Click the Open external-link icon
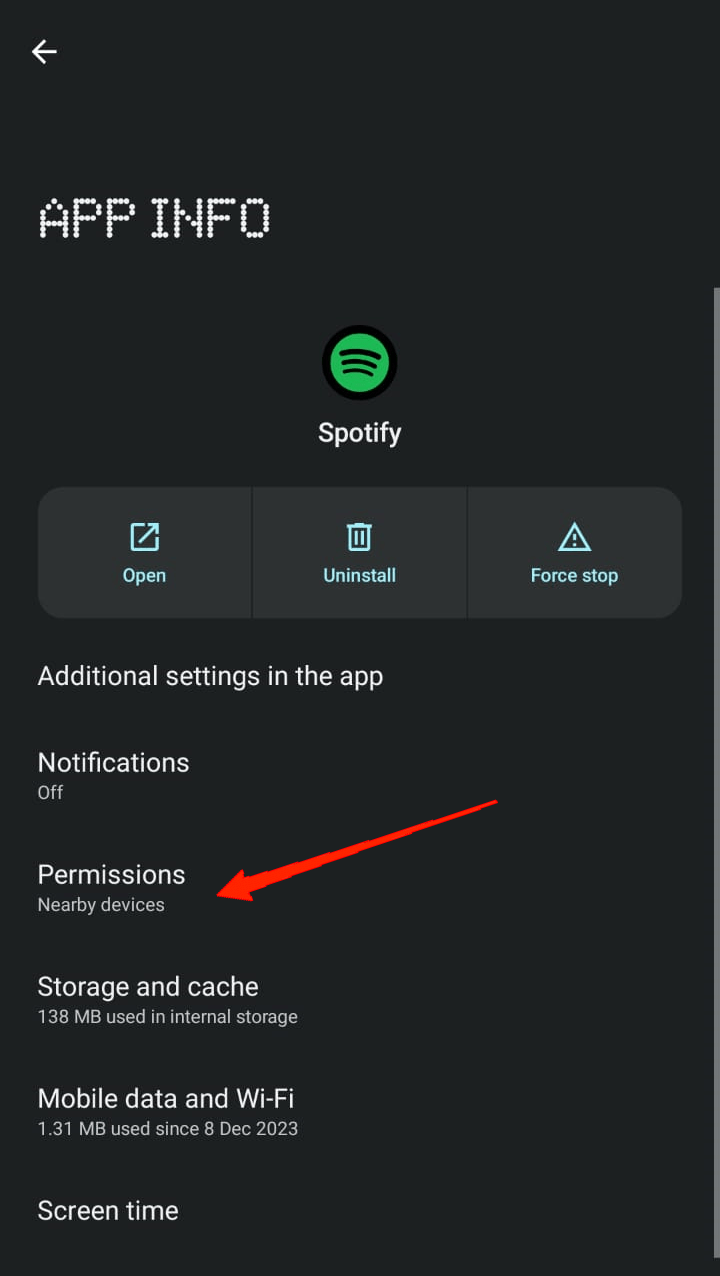 tap(144, 537)
